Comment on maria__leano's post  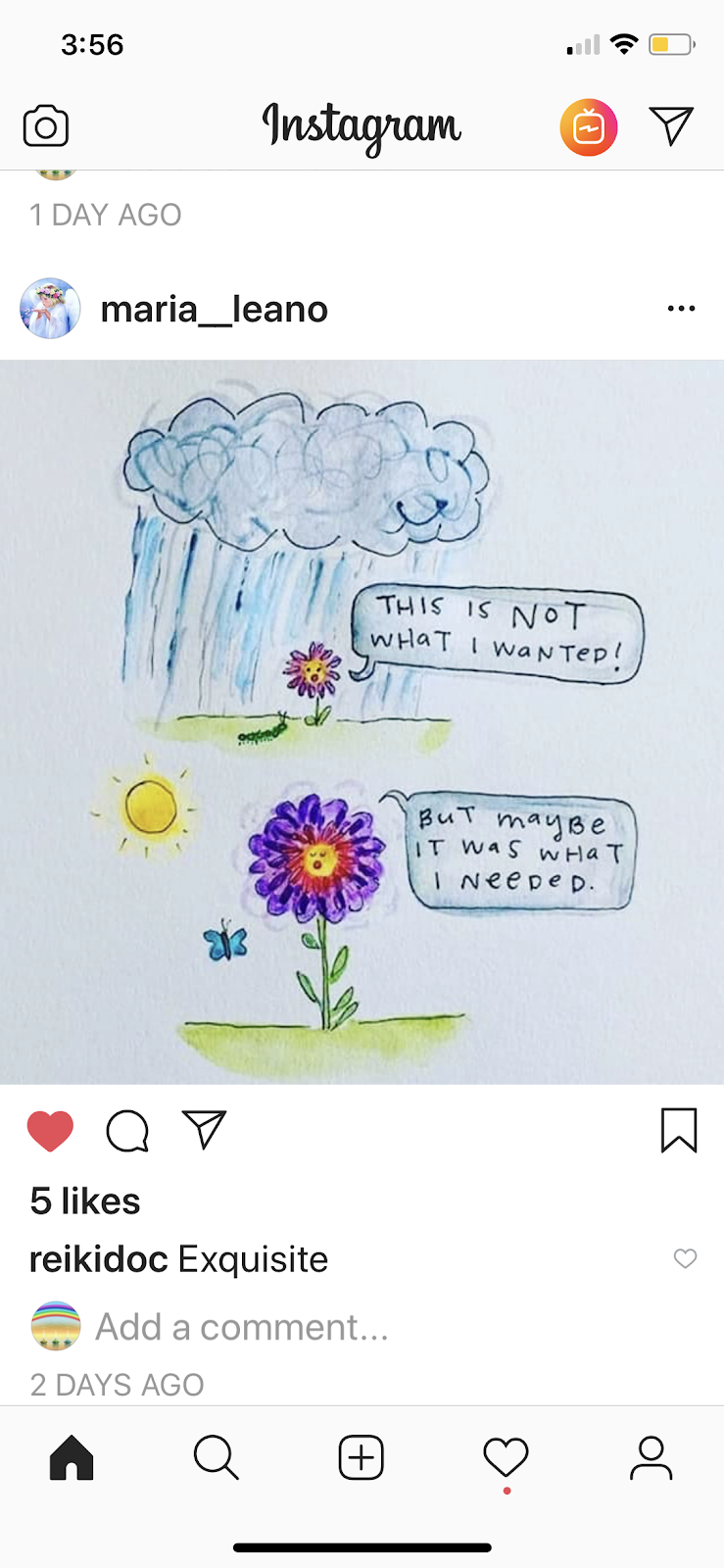[x=127, y=1131]
